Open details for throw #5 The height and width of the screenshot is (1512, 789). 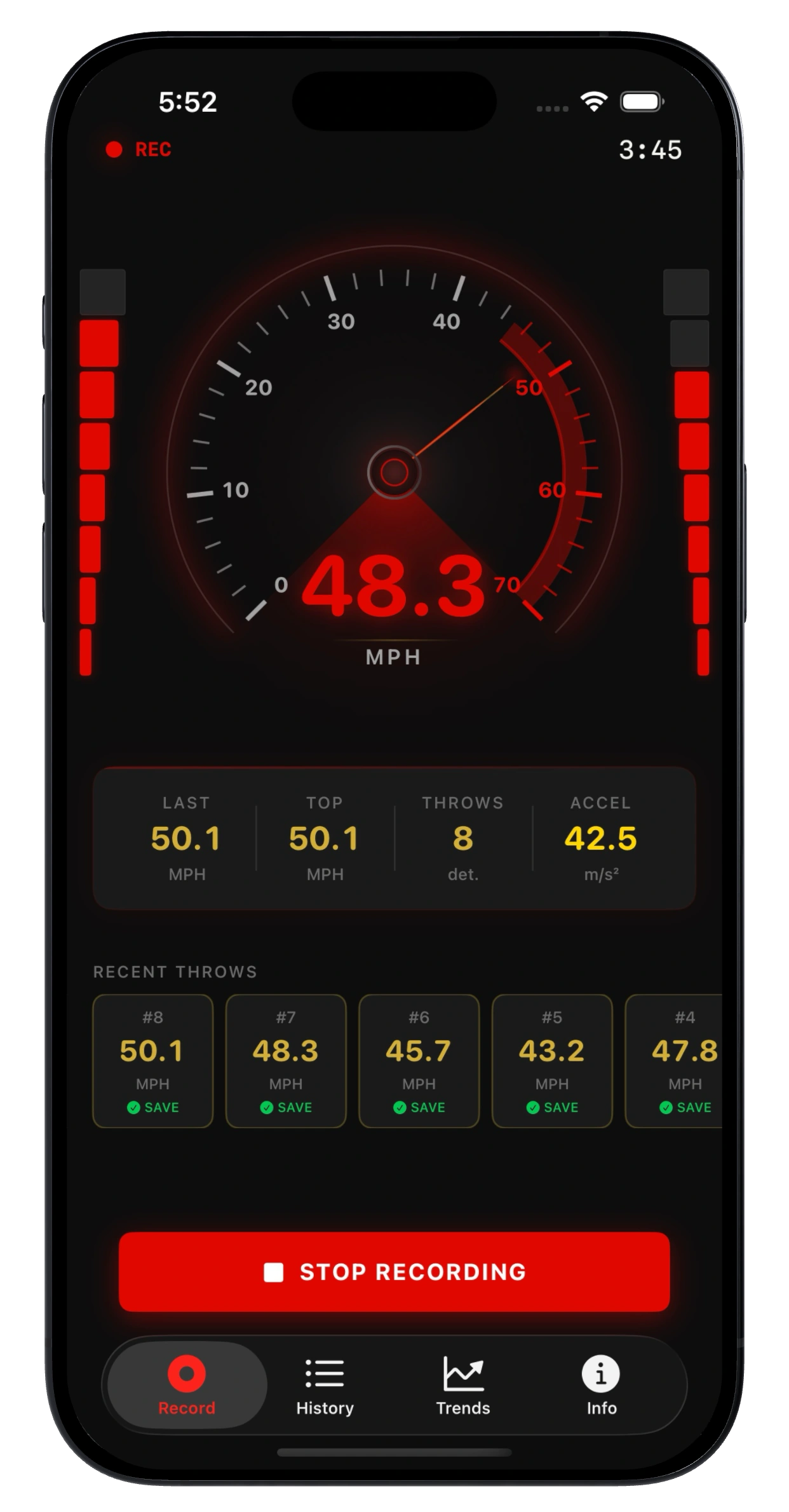[x=551, y=1061]
